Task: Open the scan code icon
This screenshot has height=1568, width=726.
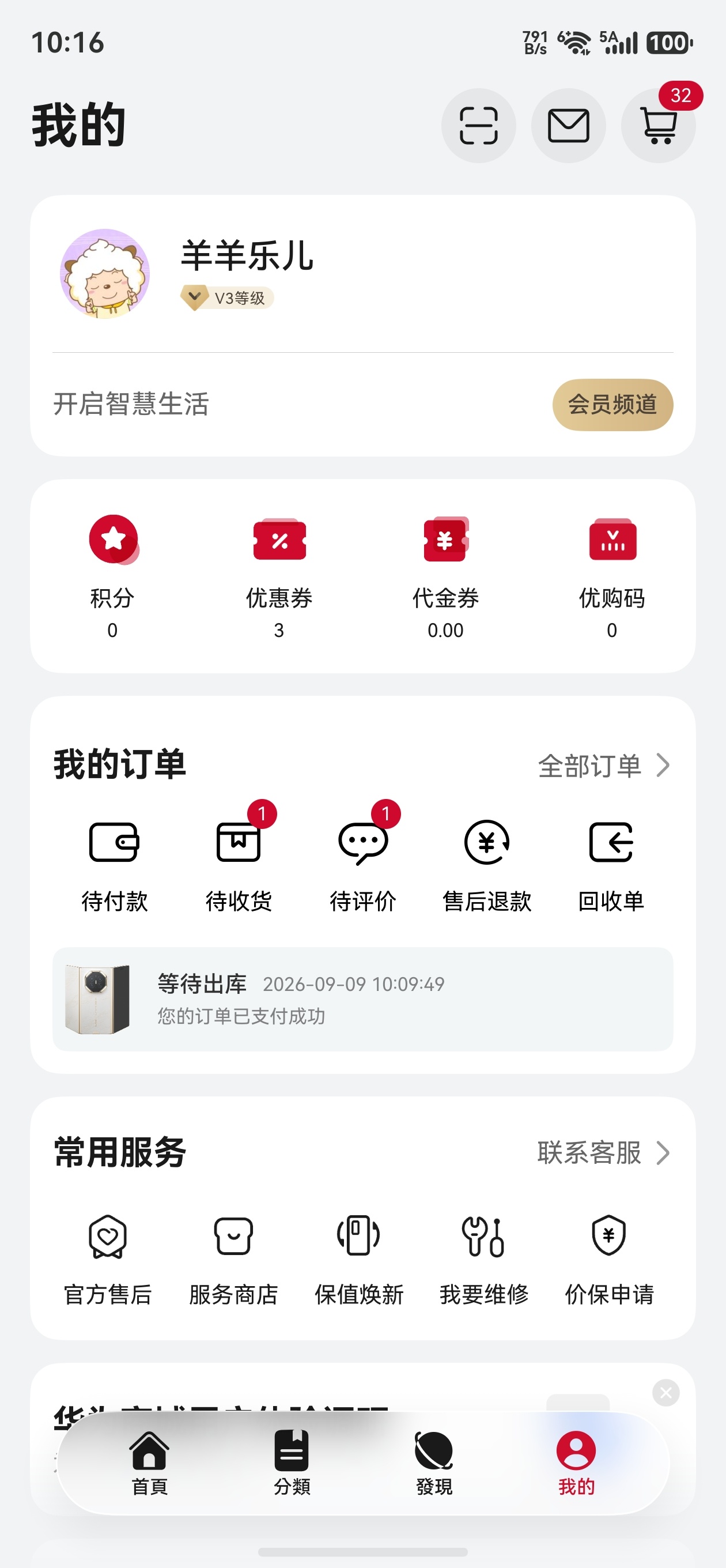Action: 478,126
